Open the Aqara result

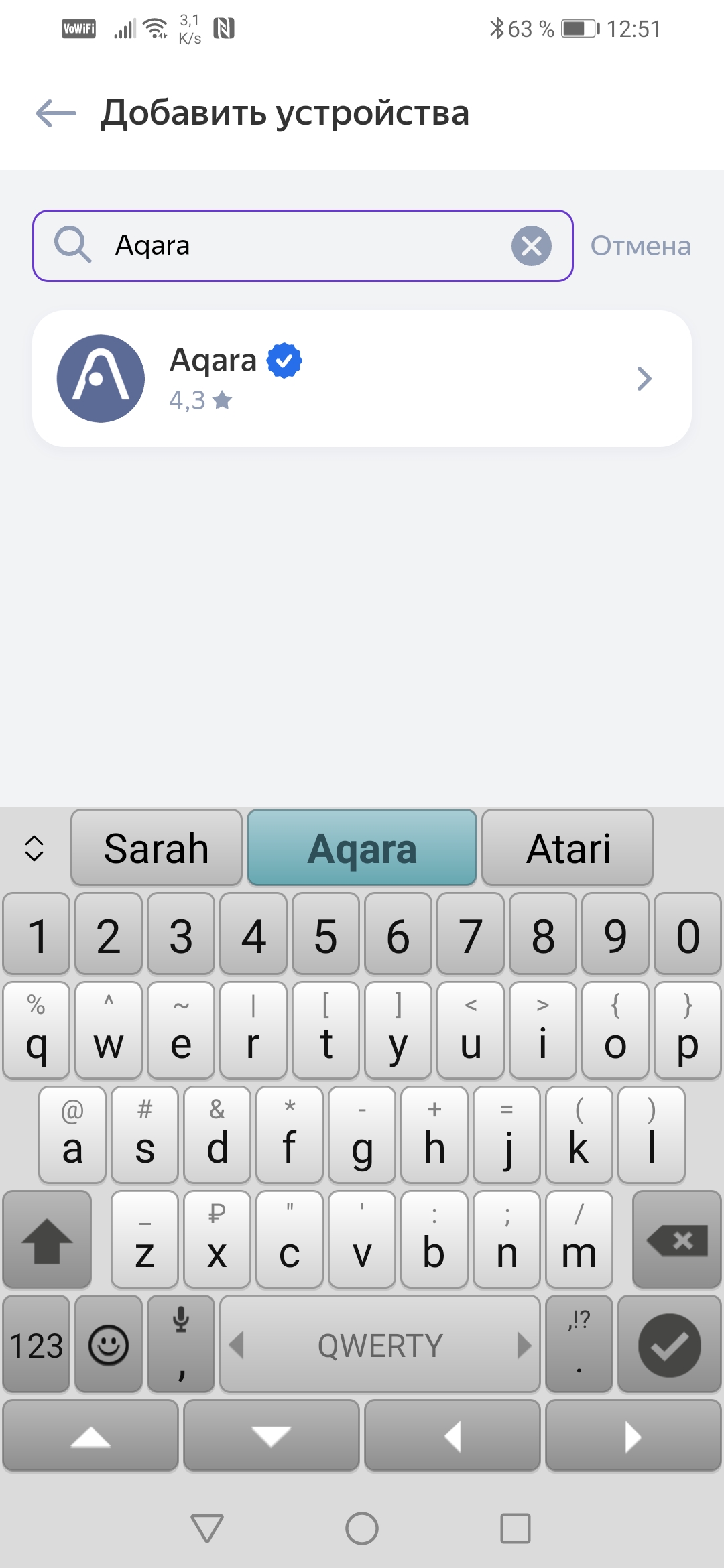(362, 379)
